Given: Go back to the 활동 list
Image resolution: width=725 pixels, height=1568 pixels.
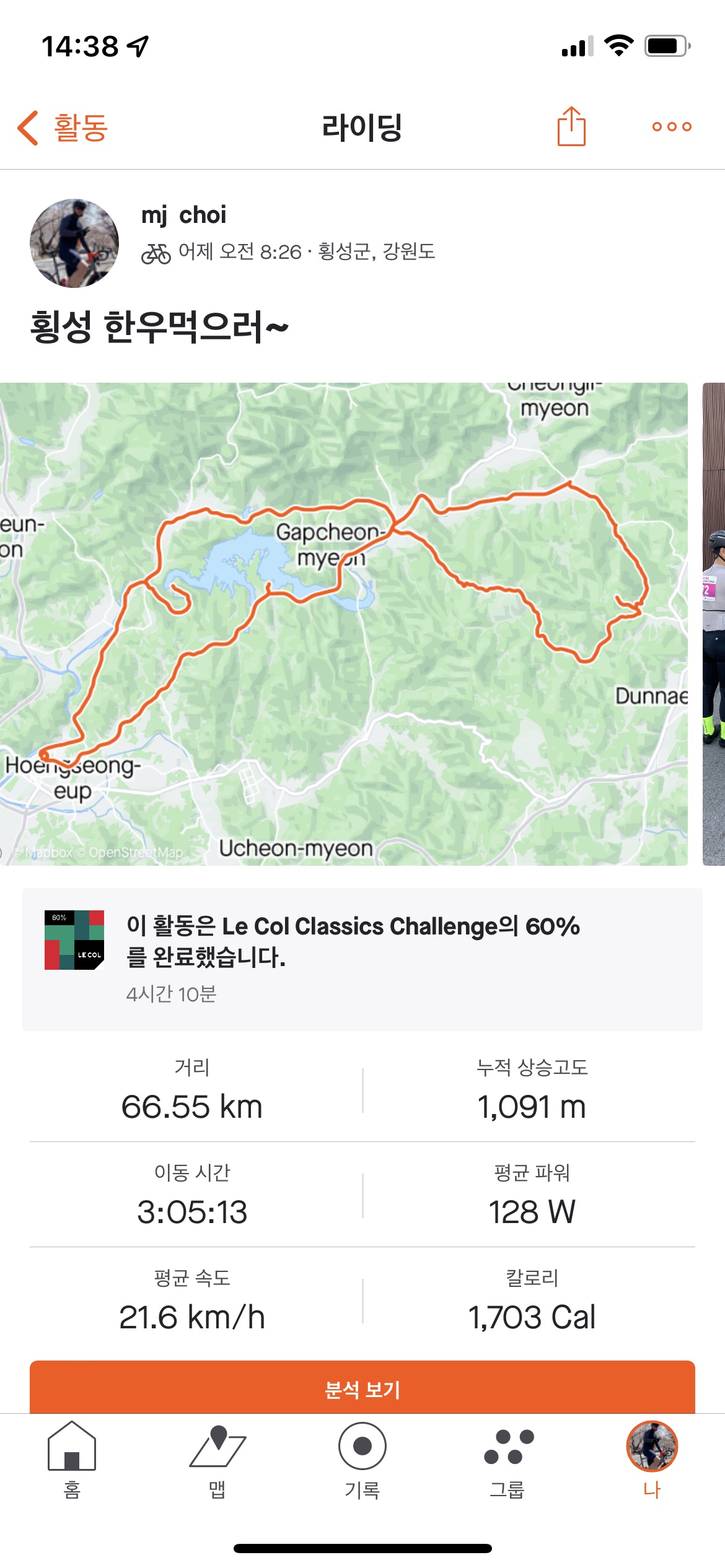Looking at the screenshot, I should (x=63, y=128).
